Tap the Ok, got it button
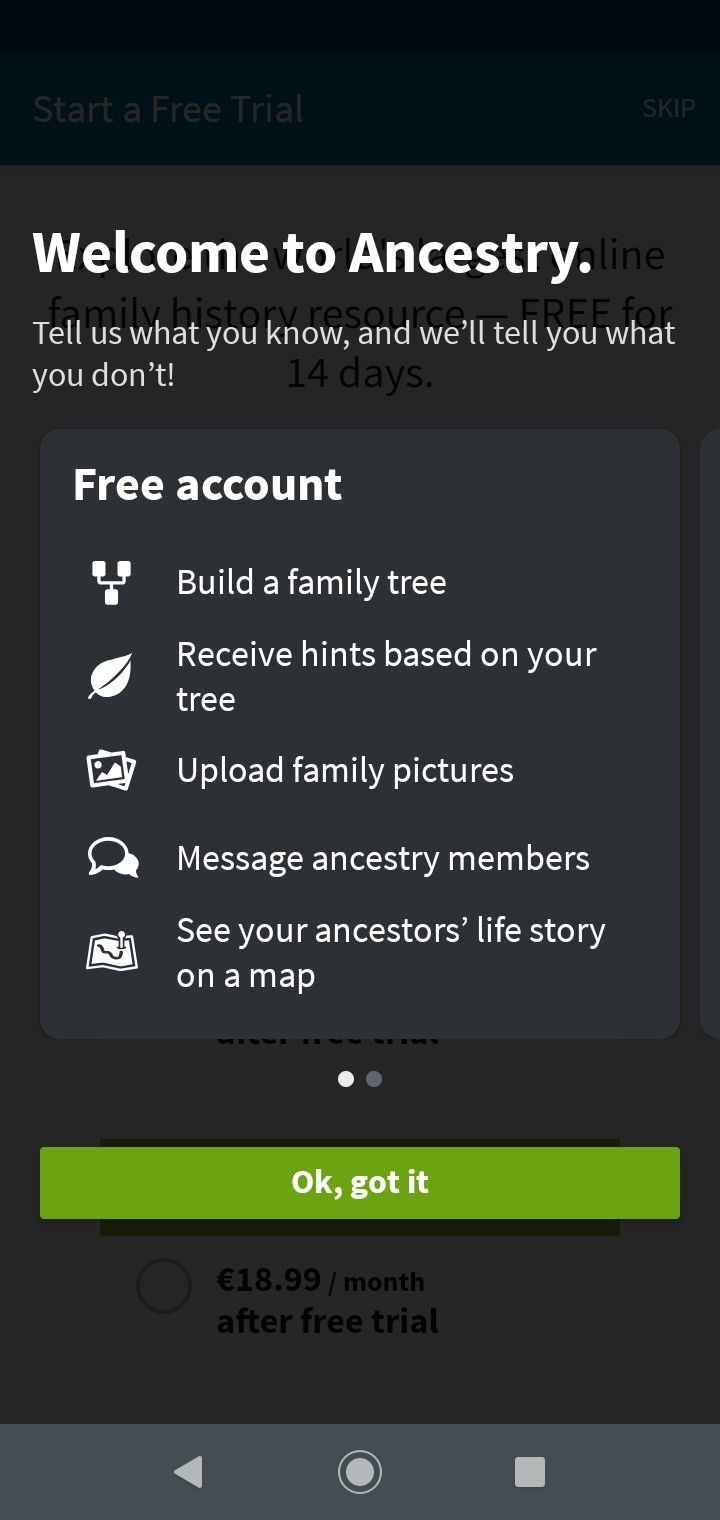 point(360,1182)
